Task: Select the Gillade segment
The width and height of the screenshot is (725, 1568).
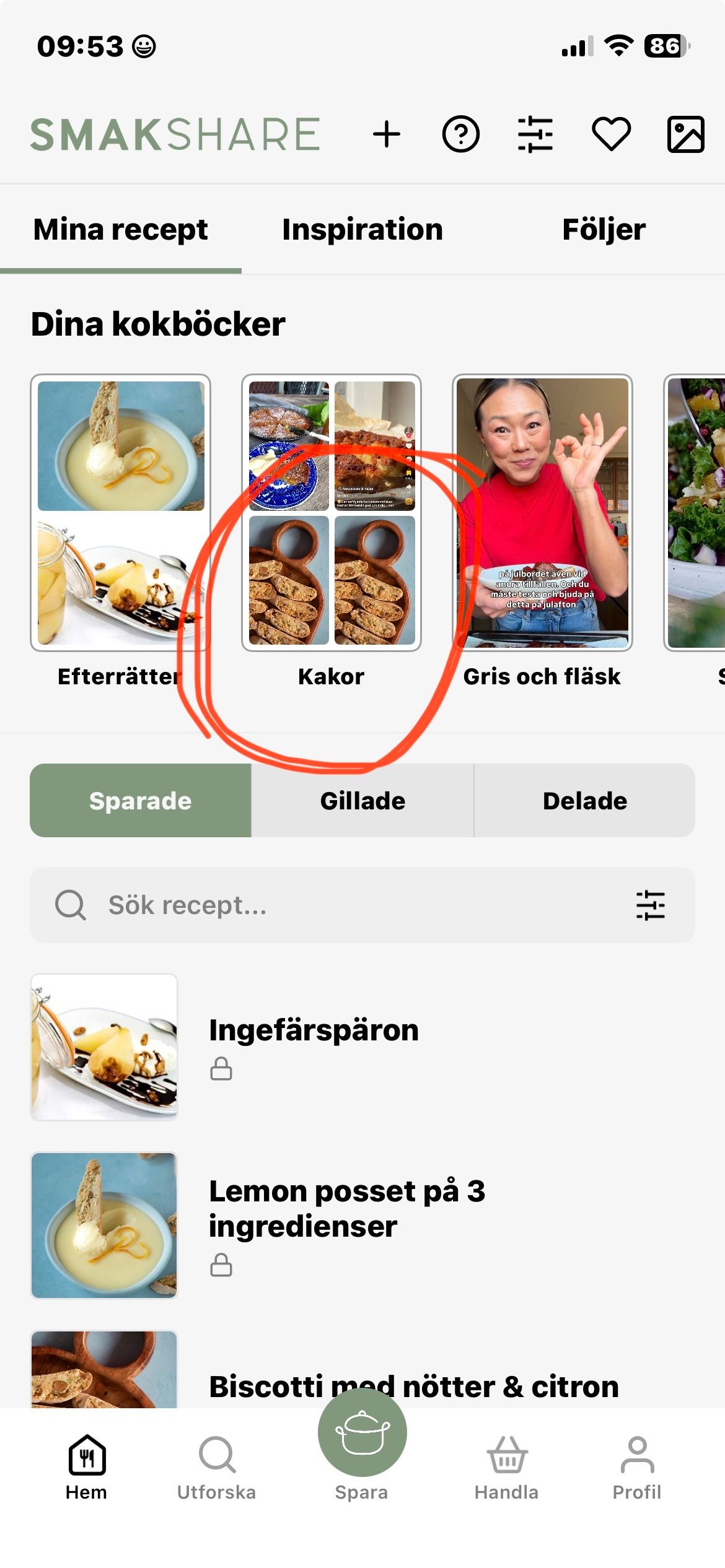Action: (362, 801)
